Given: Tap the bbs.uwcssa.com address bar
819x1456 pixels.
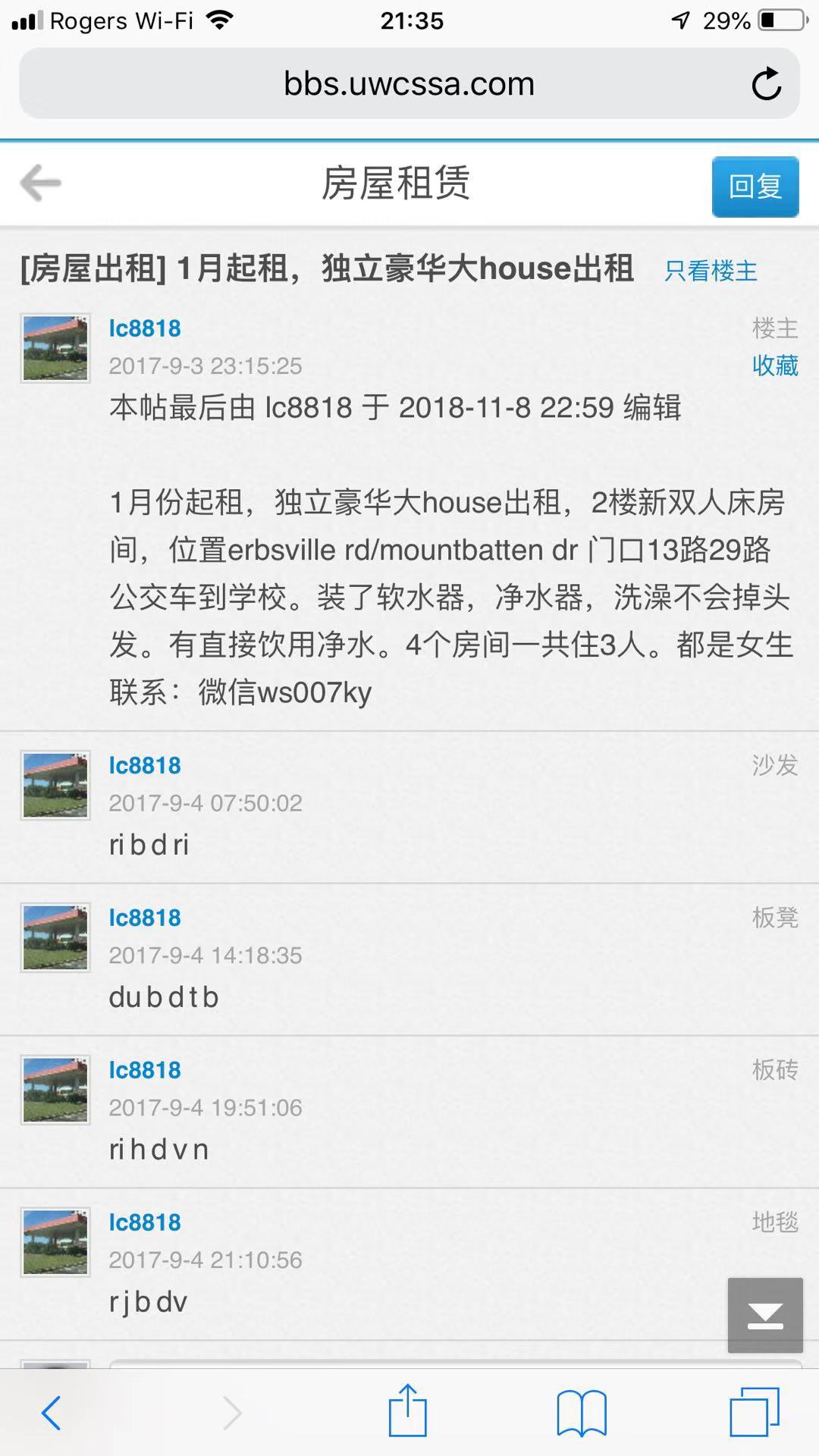Looking at the screenshot, I should point(409,84).
